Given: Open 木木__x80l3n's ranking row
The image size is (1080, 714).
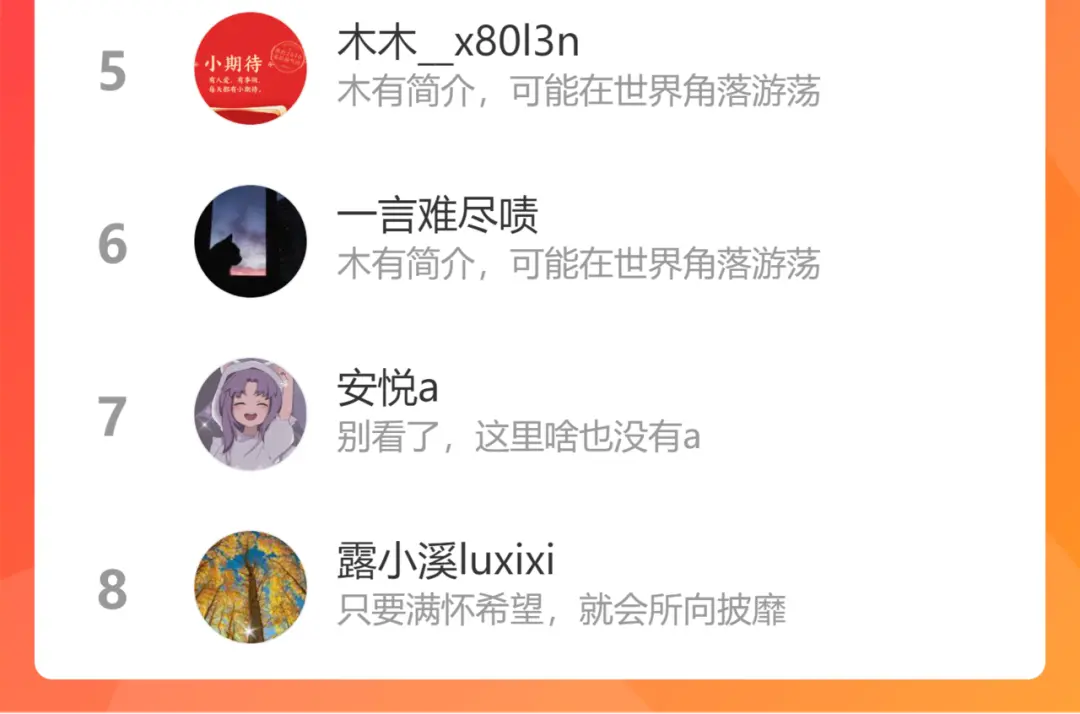Looking at the screenshot, I should tap(577, 68).
